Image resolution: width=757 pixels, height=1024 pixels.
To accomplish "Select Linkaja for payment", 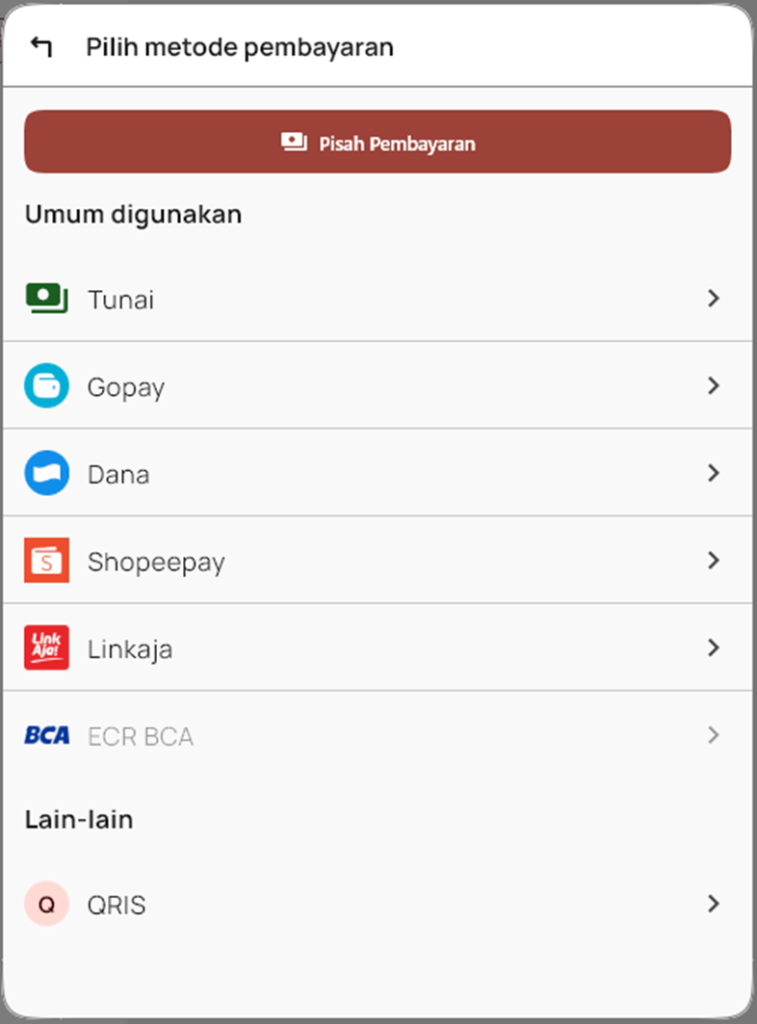I will [x=378, y=648].
